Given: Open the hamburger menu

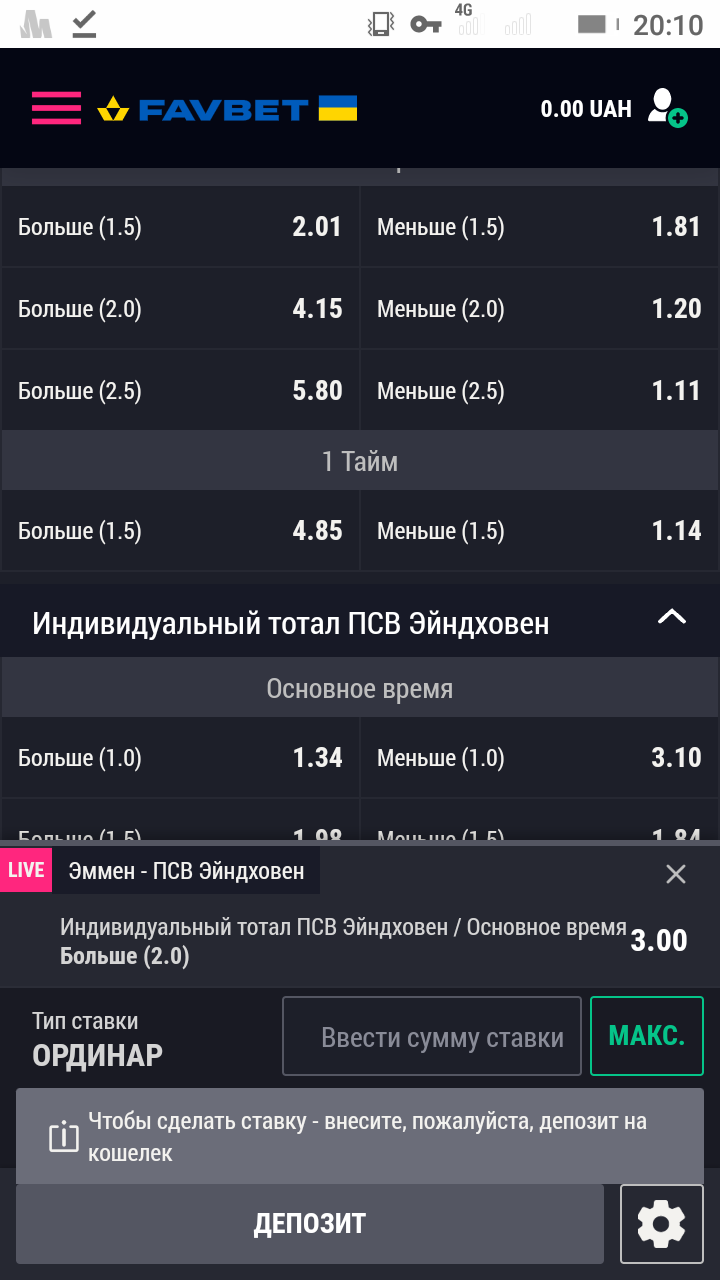Looking at the screenshot, I should (56, 108).
